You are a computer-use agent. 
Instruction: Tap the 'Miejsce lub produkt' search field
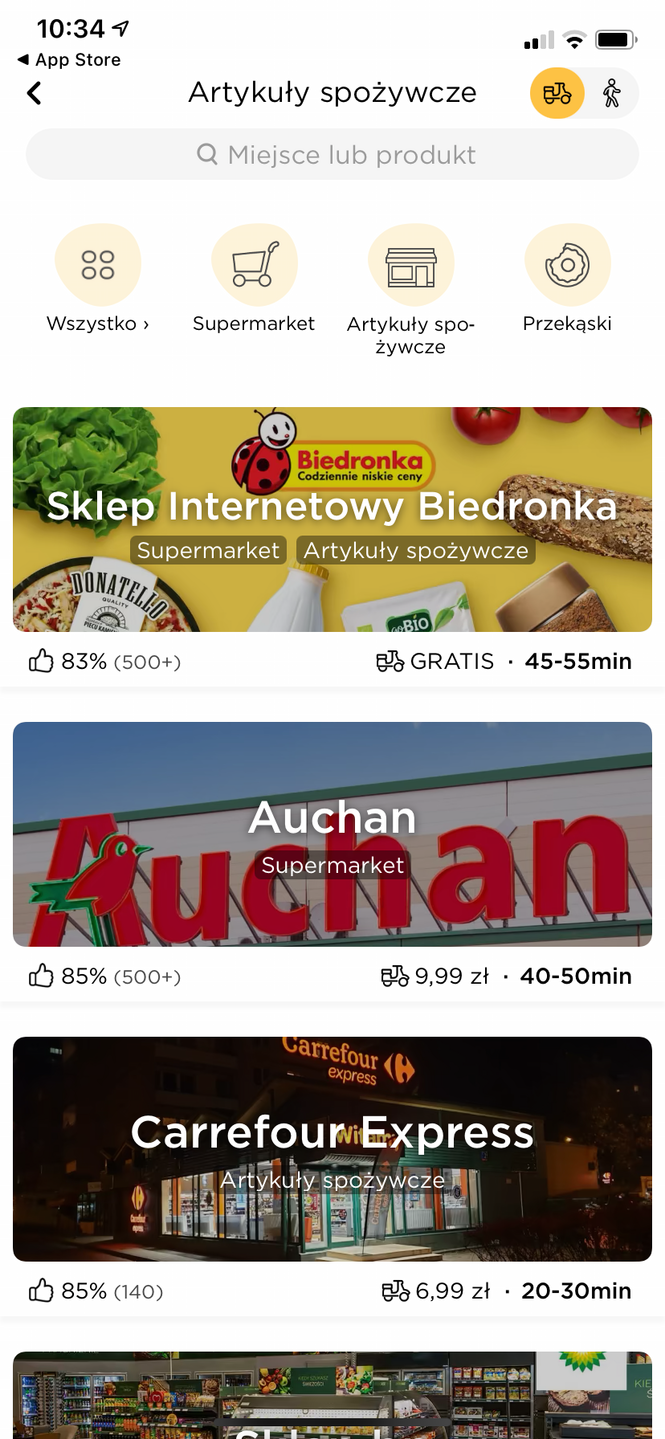coord(332,155)
